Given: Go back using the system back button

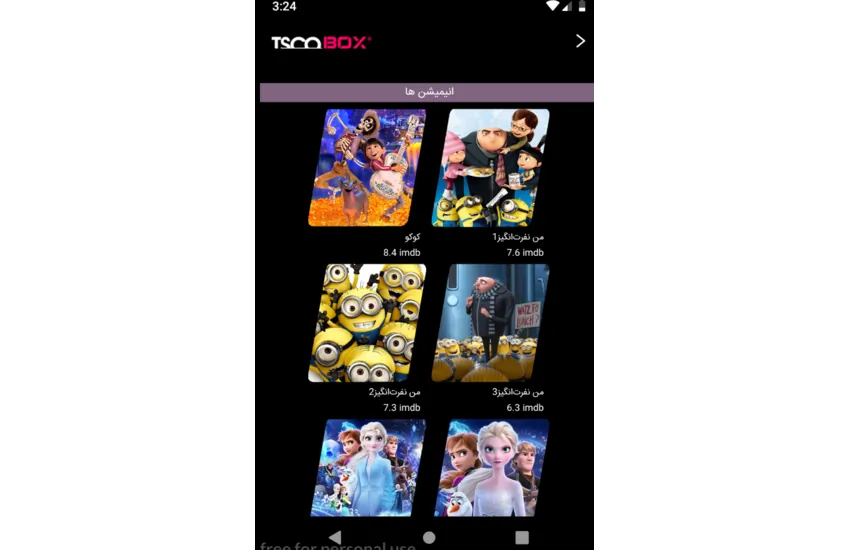Looking at the screenshot, I should (334, 537).
